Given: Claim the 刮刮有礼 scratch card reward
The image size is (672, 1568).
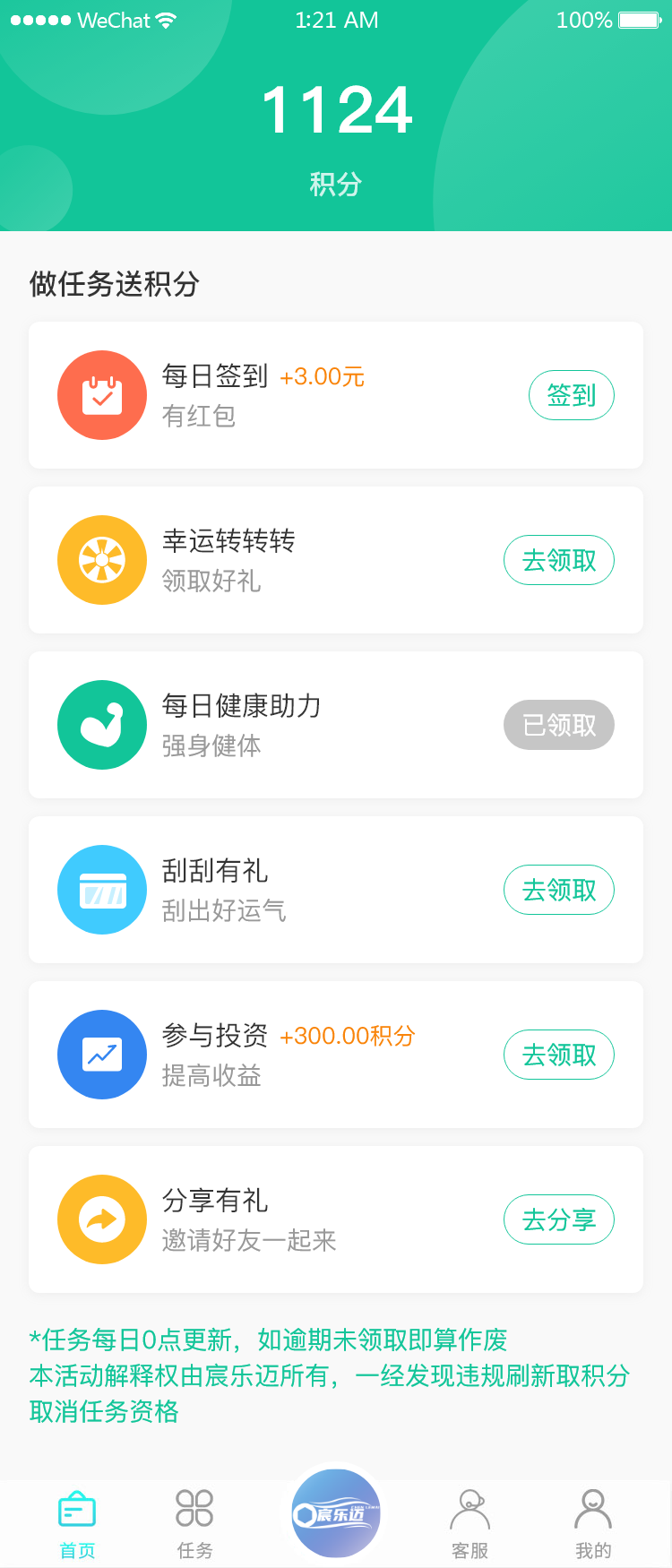Looking at the screenshot, I should 559,890.
